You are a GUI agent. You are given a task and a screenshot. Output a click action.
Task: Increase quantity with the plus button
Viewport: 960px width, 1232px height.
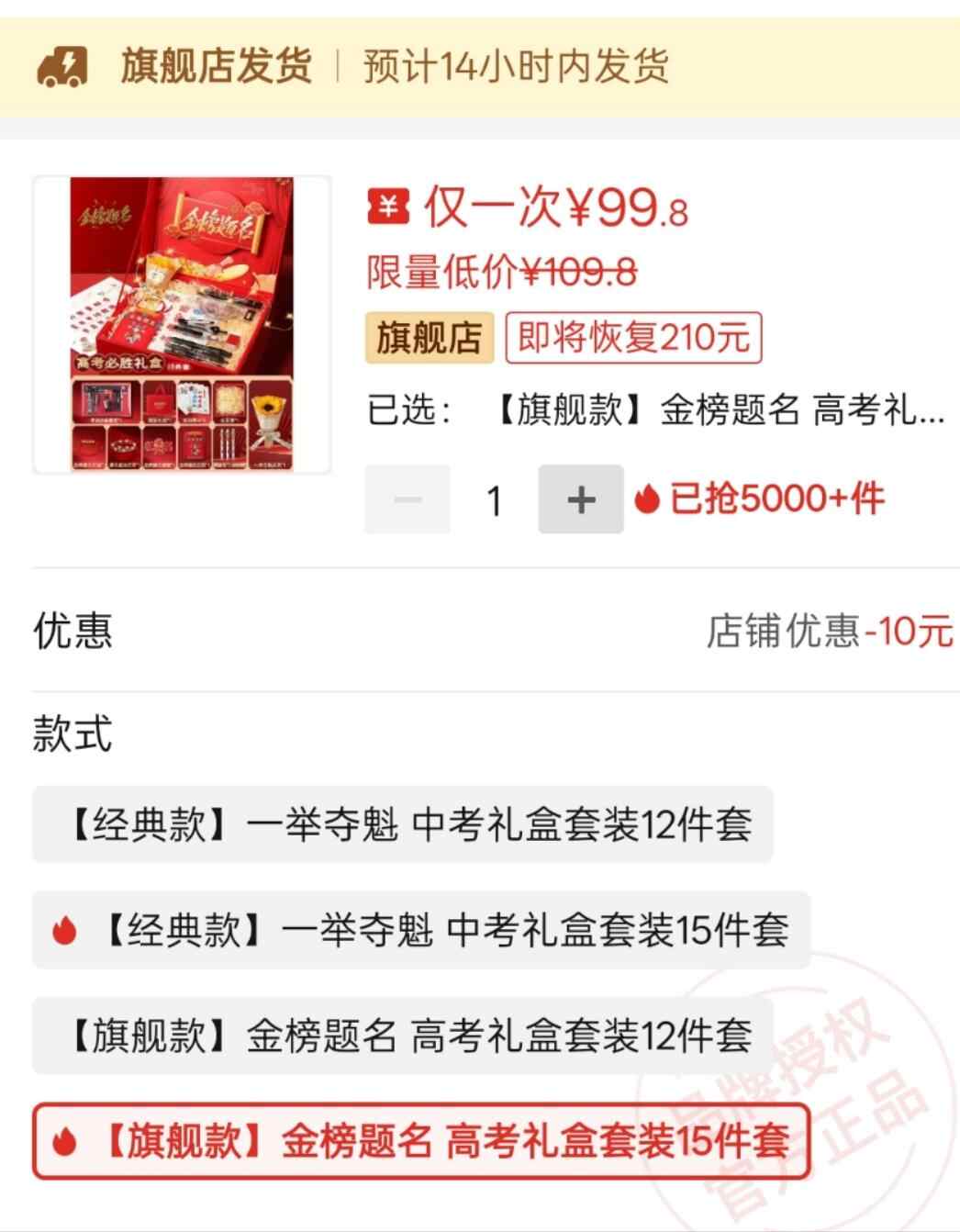pyautogui.click(x=580, y=499)
